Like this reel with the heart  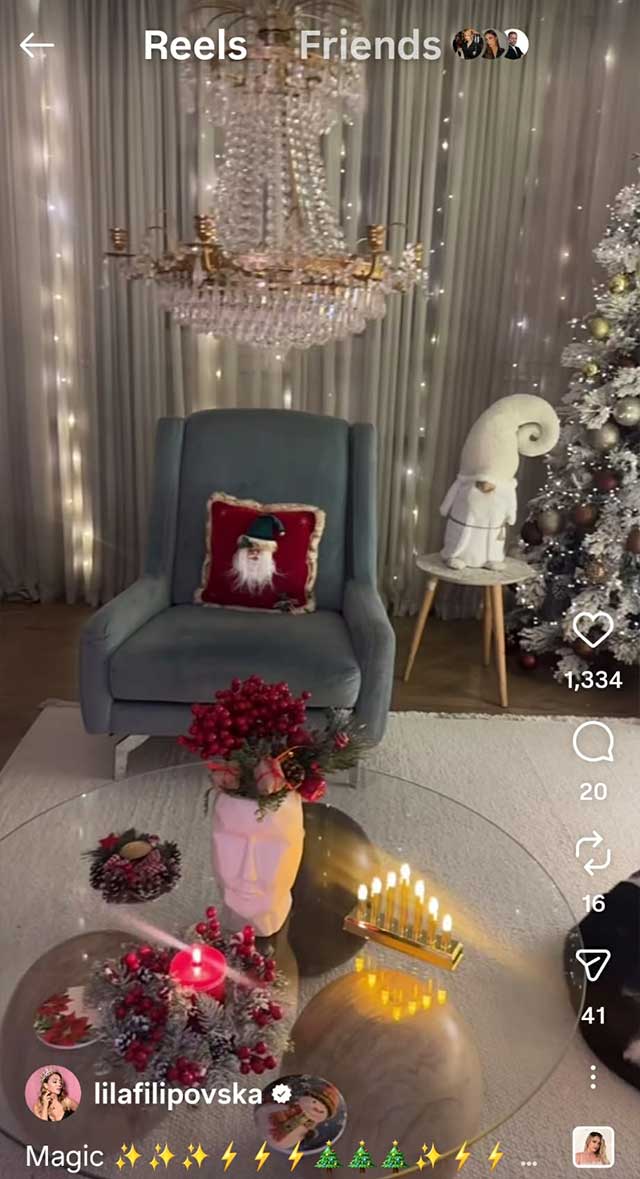coord(593,629)
